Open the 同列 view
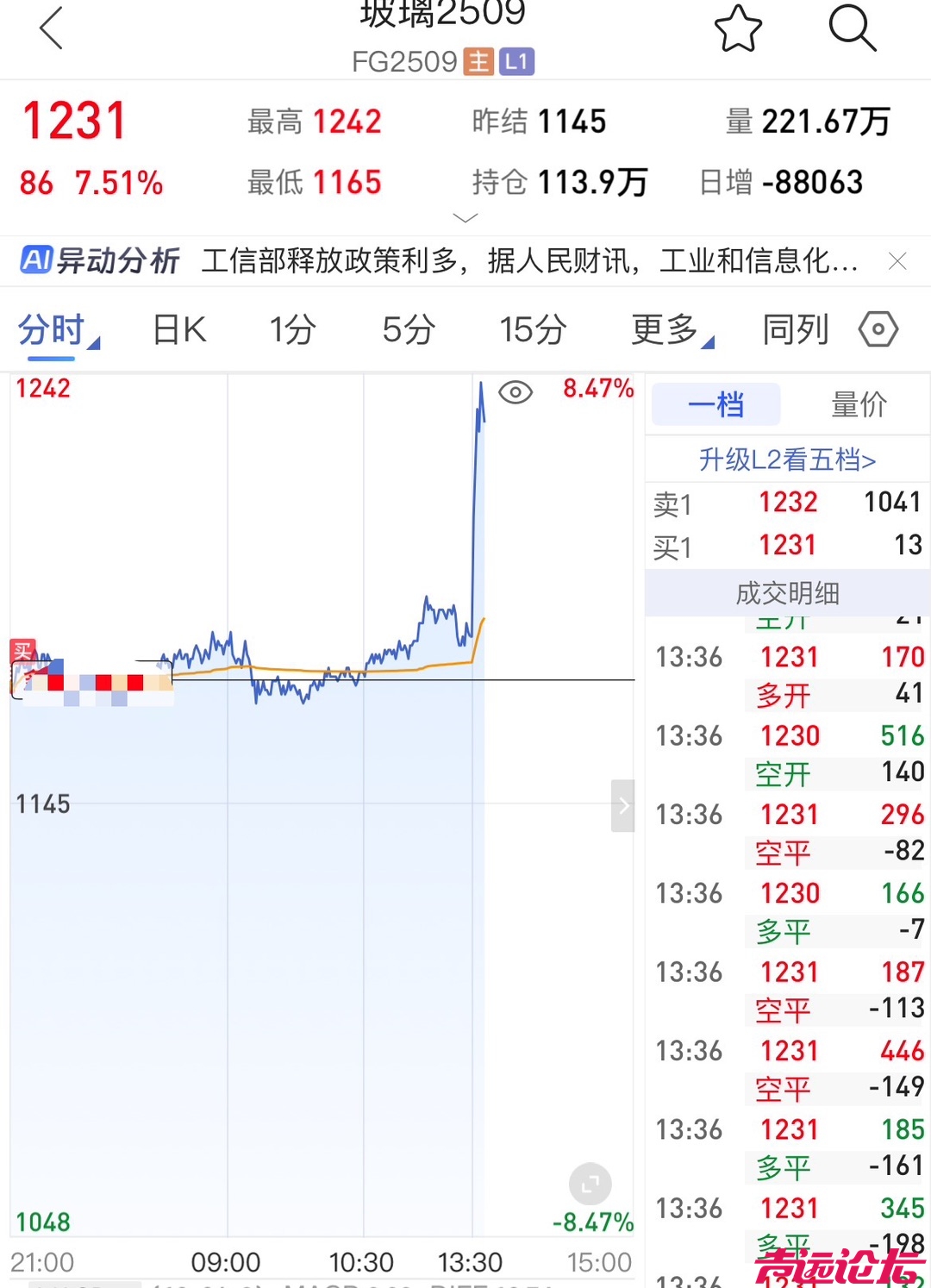The height and width of the screenshot is (1288, 931). point(795,330)
